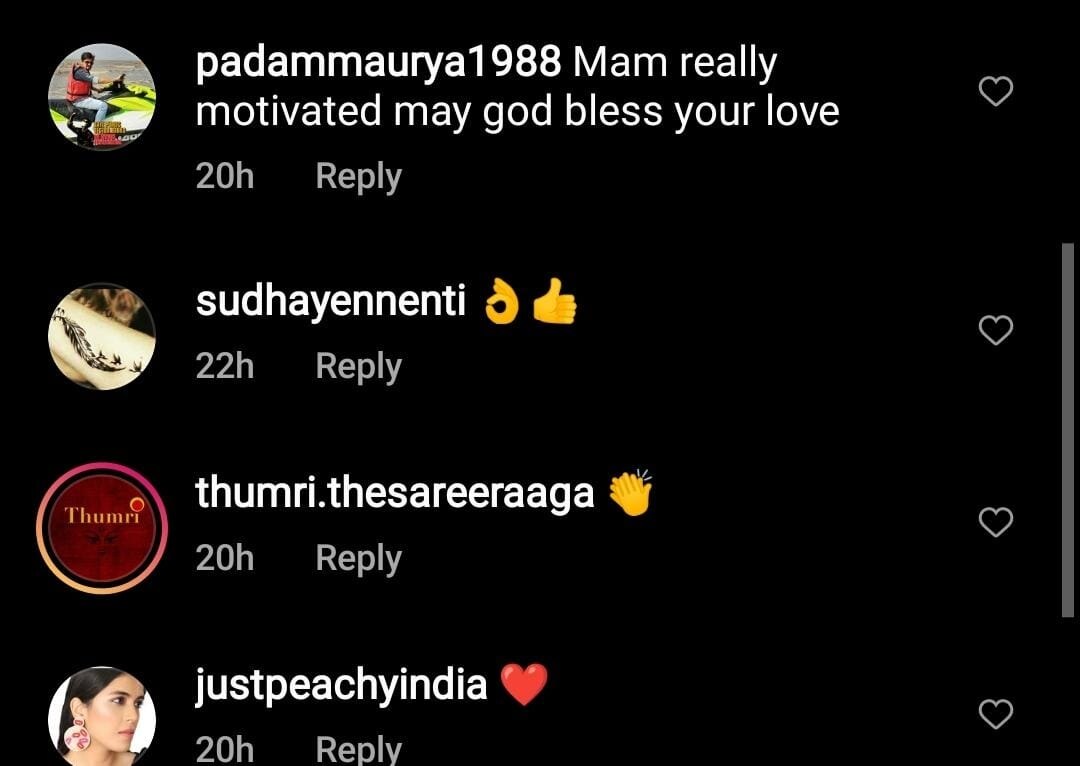This screenshot has height=766, width=1080.
Task: Open thumri.thesareeraaga's story avatar
Action: pos(102,527)
